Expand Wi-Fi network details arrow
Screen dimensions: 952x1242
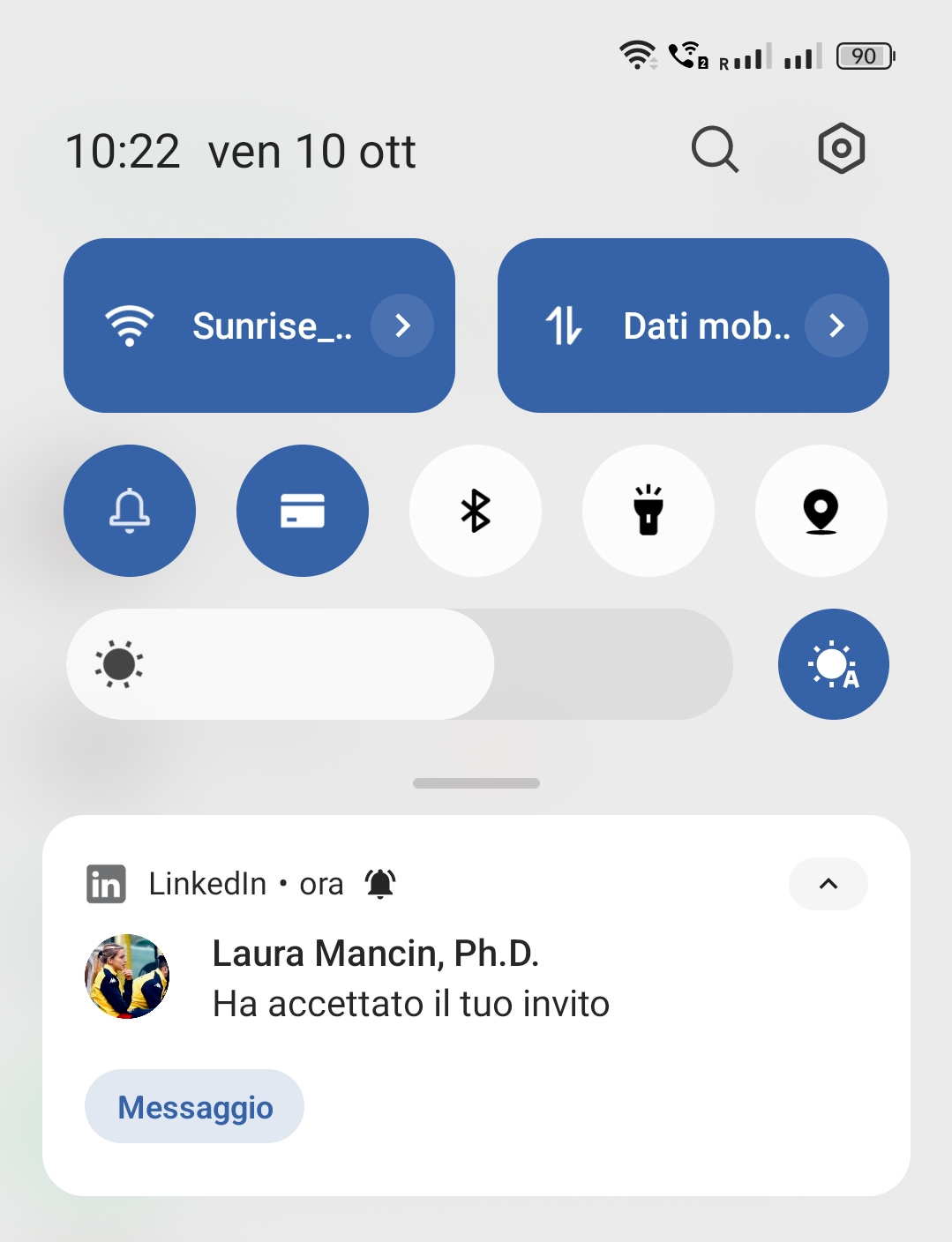[402, 325]
